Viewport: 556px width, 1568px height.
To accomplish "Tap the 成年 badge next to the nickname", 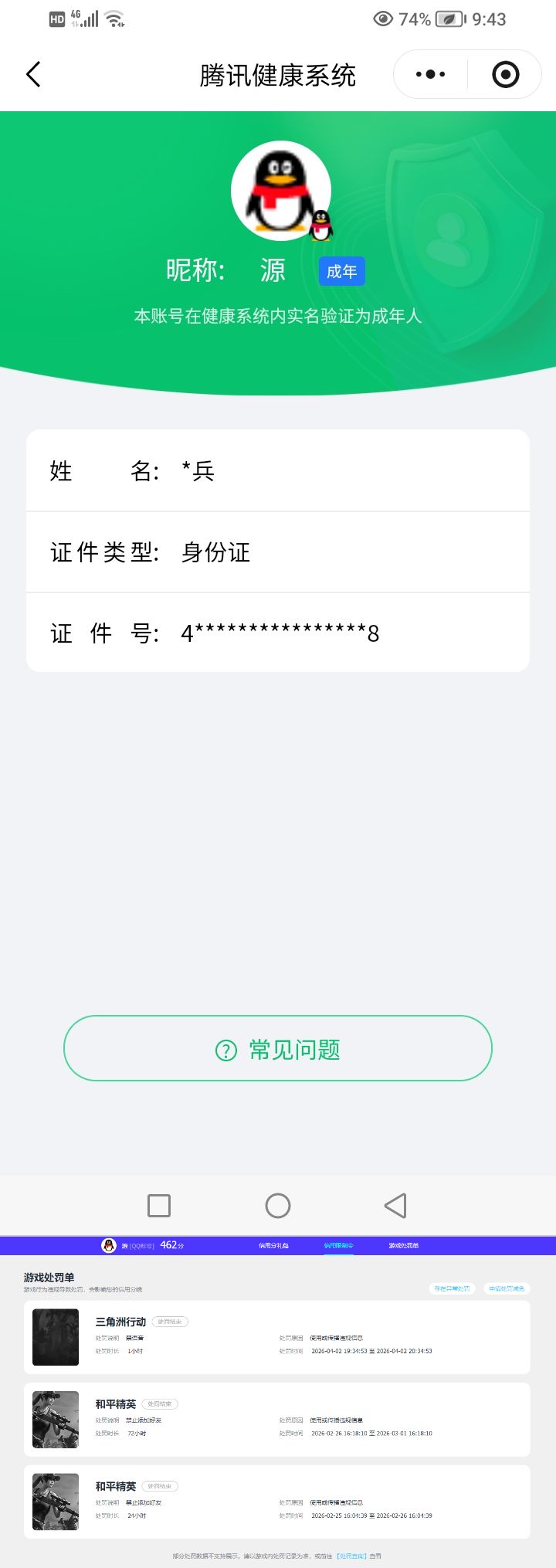I will pos(342,271).
